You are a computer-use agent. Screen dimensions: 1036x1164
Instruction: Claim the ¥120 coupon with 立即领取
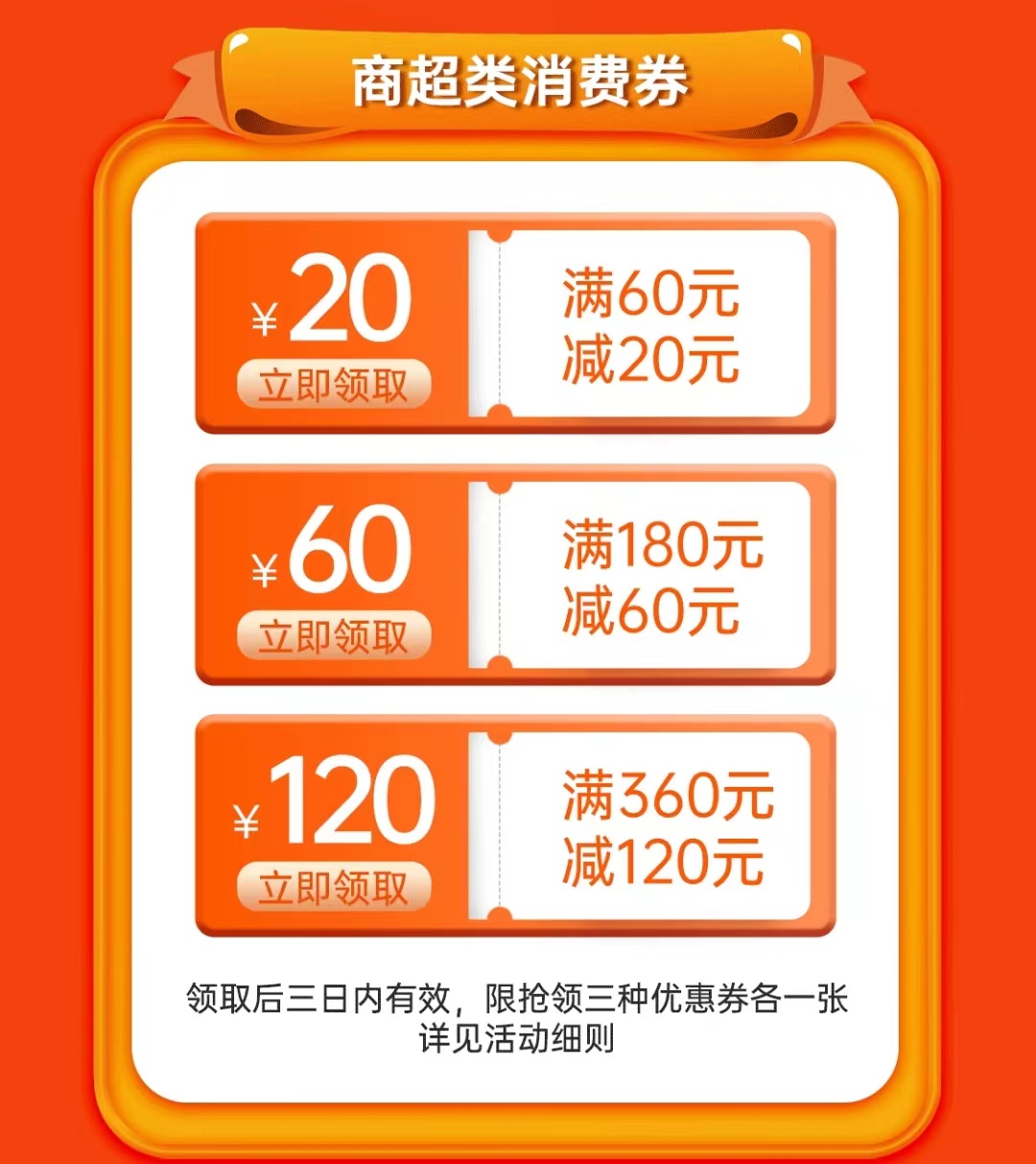pos(333,888)
